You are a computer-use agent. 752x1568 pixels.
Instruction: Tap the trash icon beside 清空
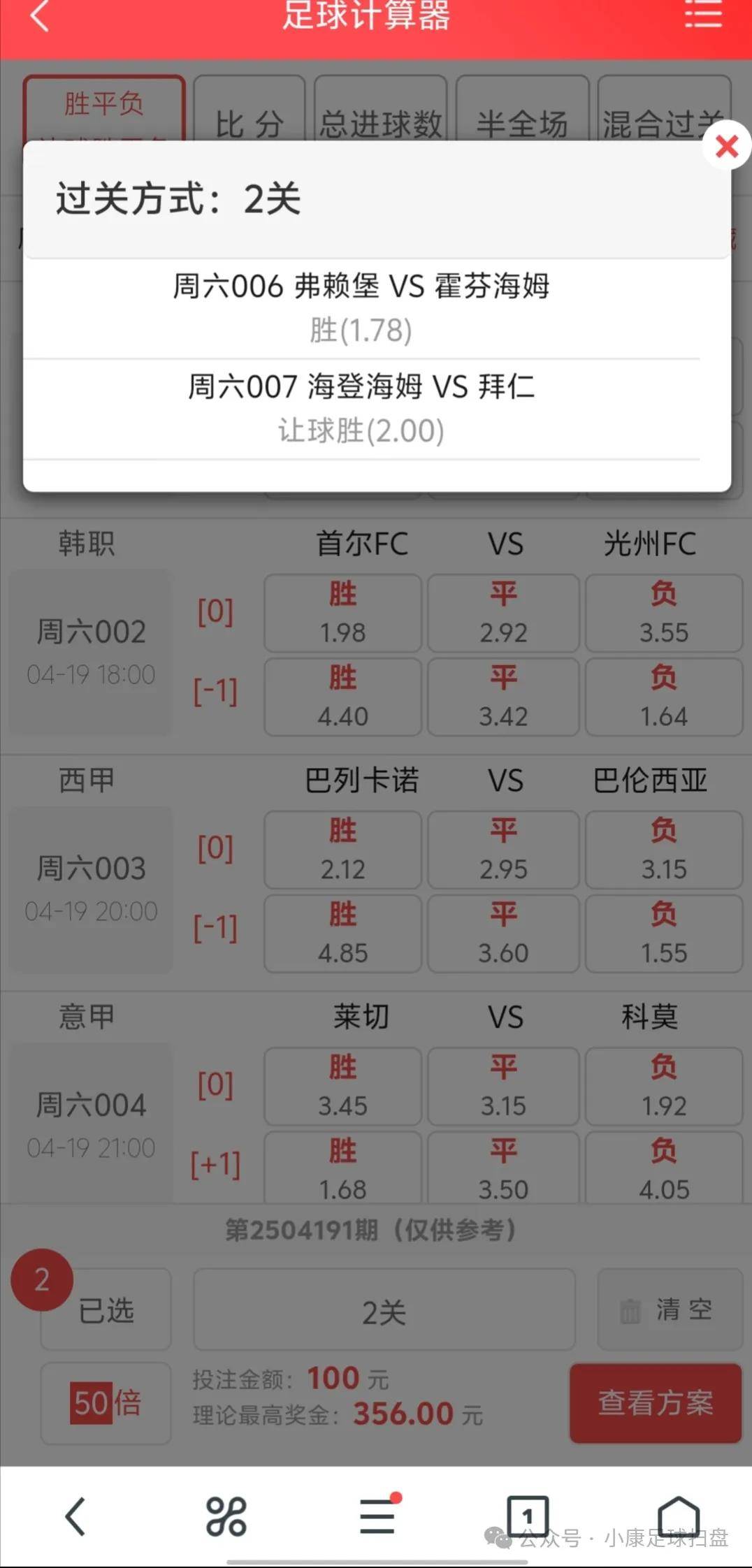coord(628,1308)
